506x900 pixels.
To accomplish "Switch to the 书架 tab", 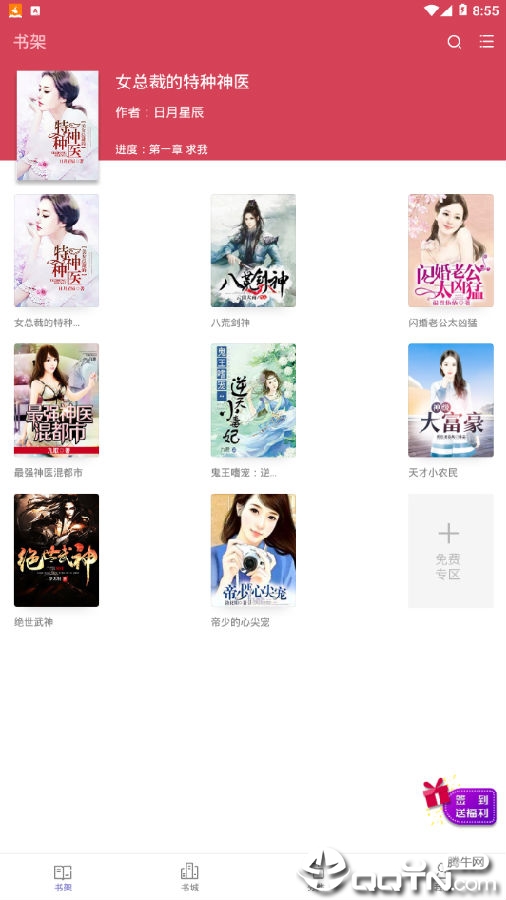I will pos(63,878).
